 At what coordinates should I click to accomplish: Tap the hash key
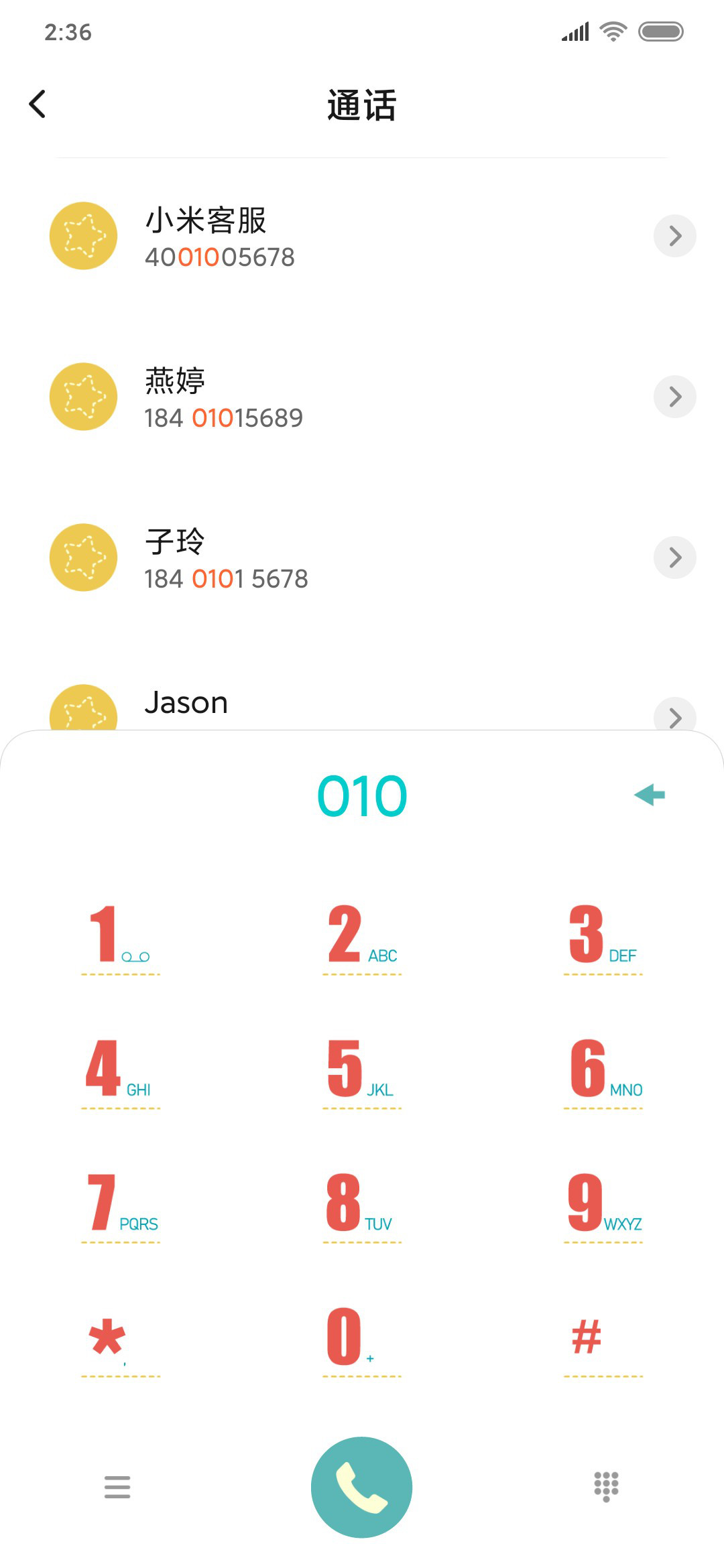click(603, 1339)
